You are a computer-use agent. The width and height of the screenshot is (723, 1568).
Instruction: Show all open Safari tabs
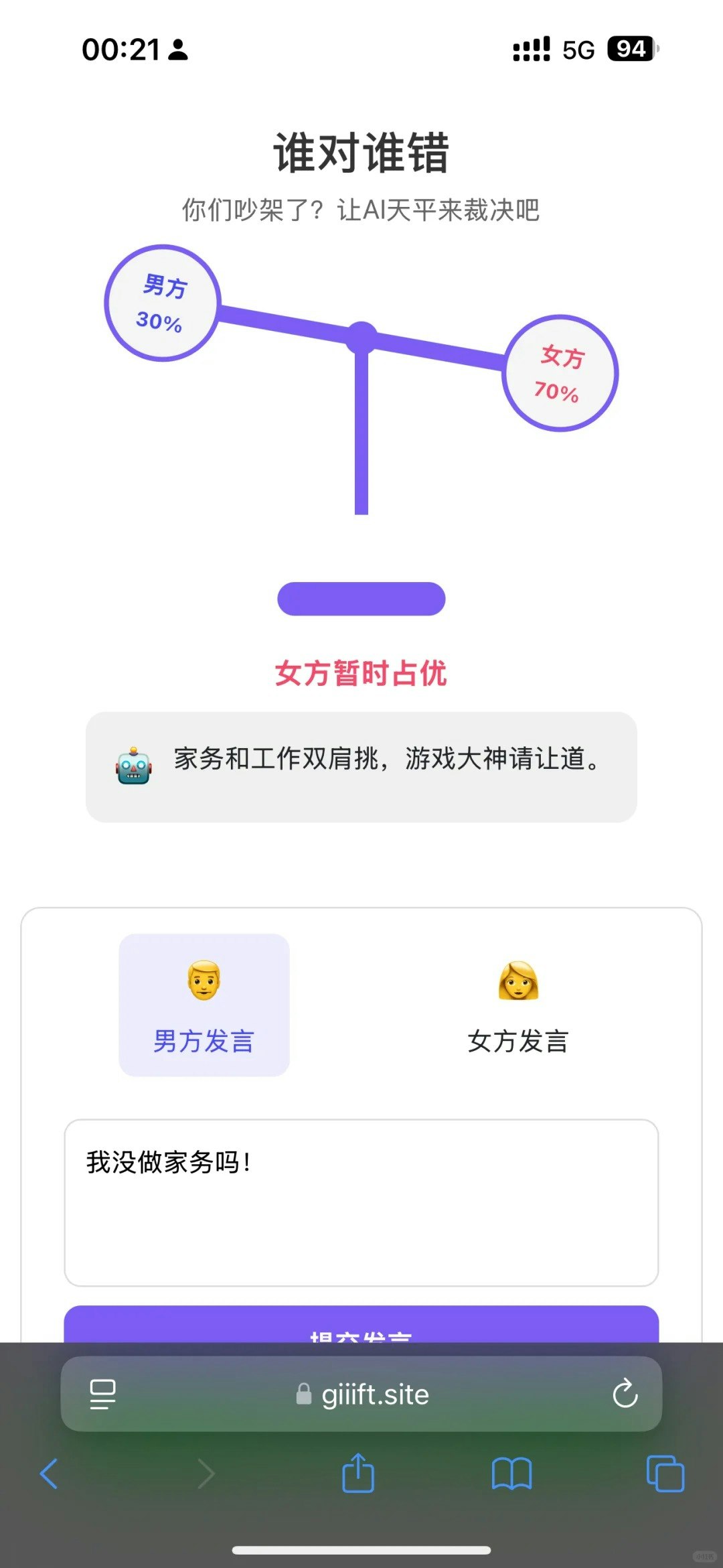click(x=665, y=1474)
